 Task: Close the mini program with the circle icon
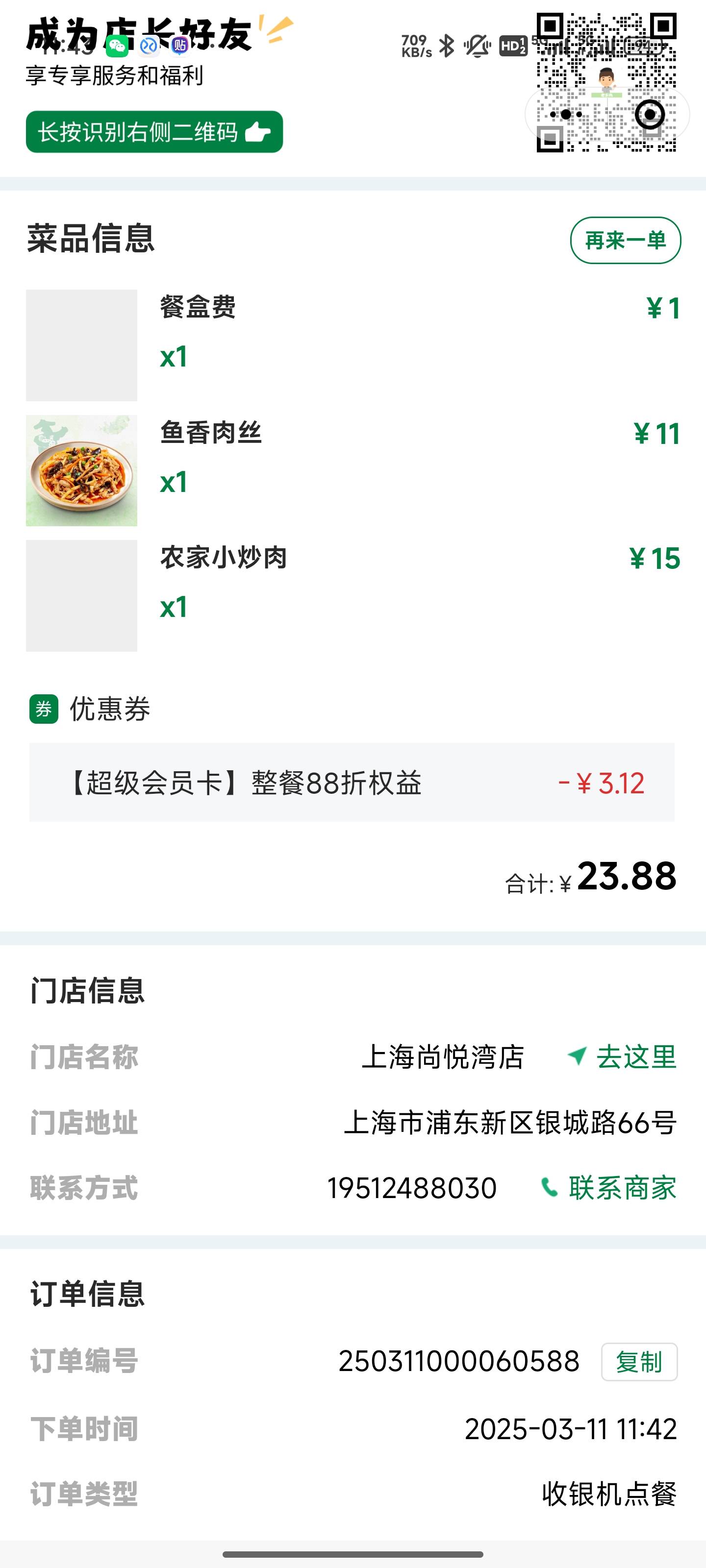[649, 114]
